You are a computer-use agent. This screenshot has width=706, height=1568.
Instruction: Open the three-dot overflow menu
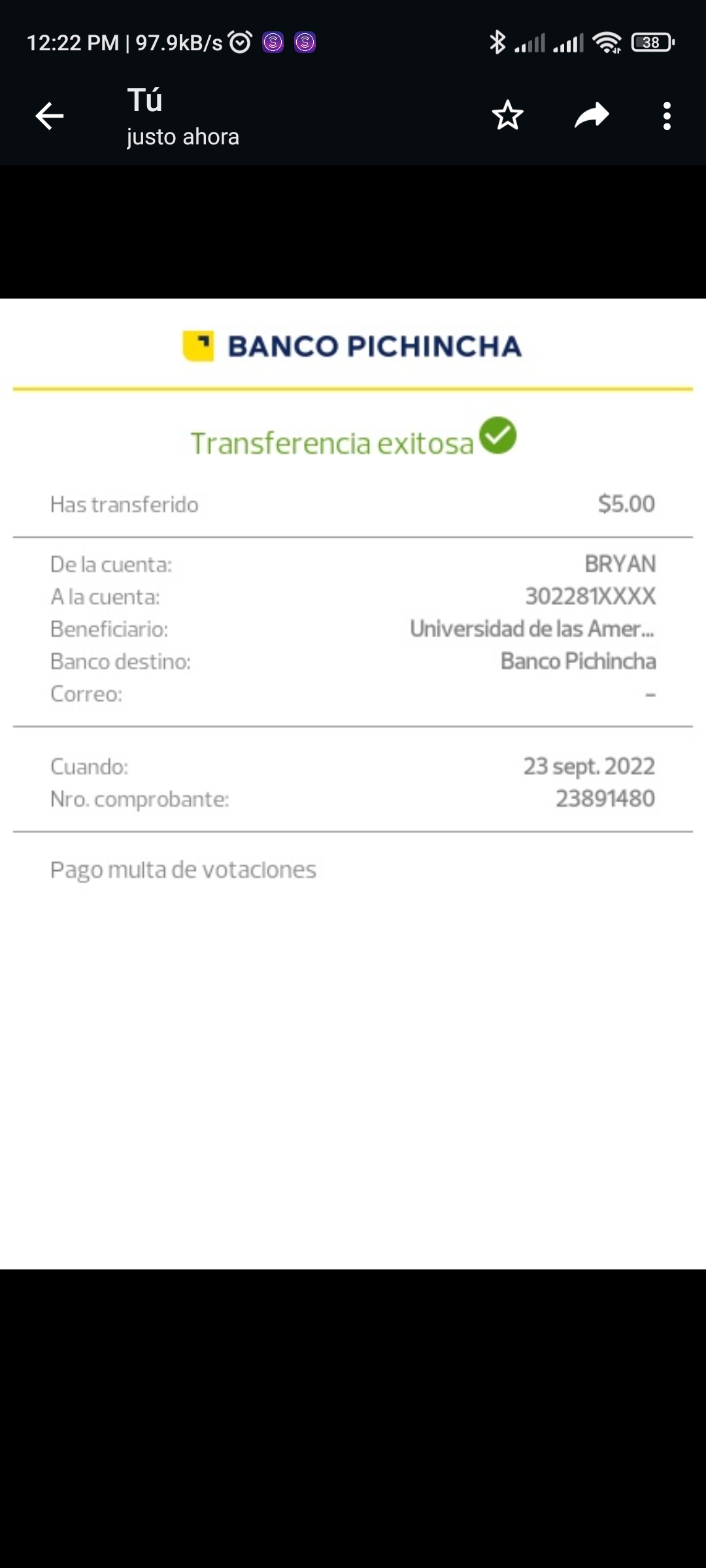pos(666,116)
